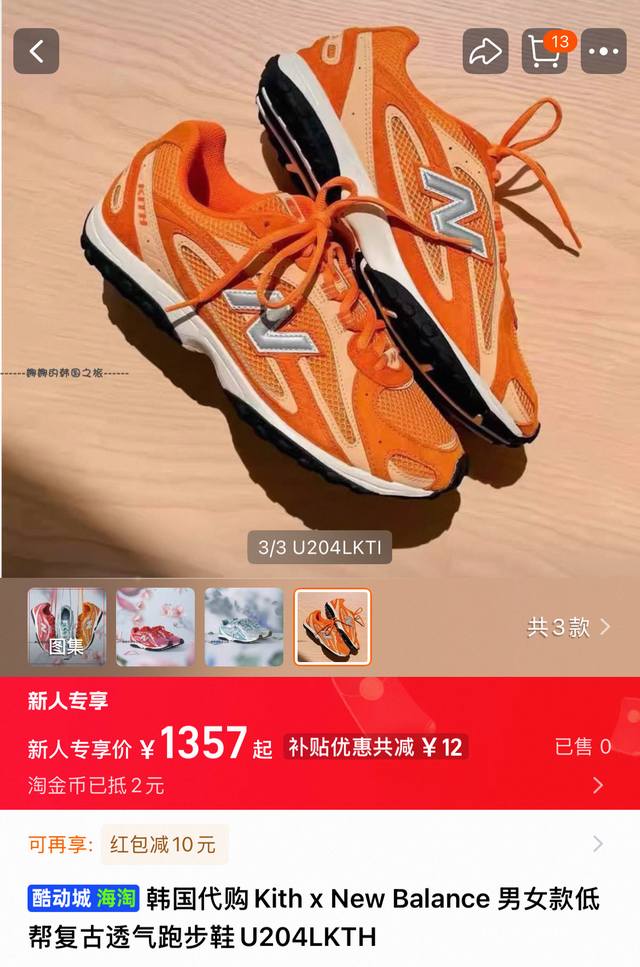View all variants via 共3款
The height and width of the screenshot is (967, 640).
pyautogui.click(x=568, y=628)
